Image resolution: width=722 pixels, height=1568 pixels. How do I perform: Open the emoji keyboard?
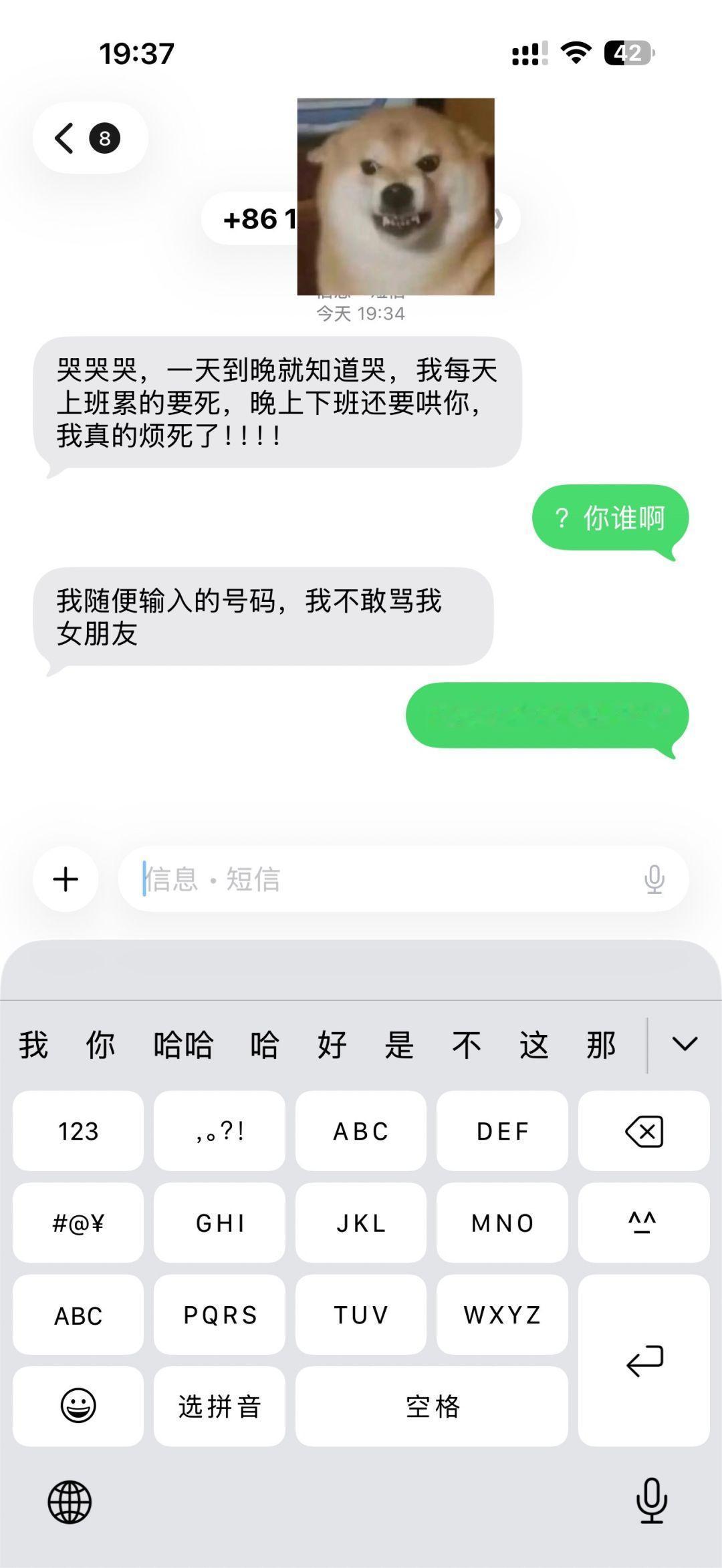(77, 1407)
